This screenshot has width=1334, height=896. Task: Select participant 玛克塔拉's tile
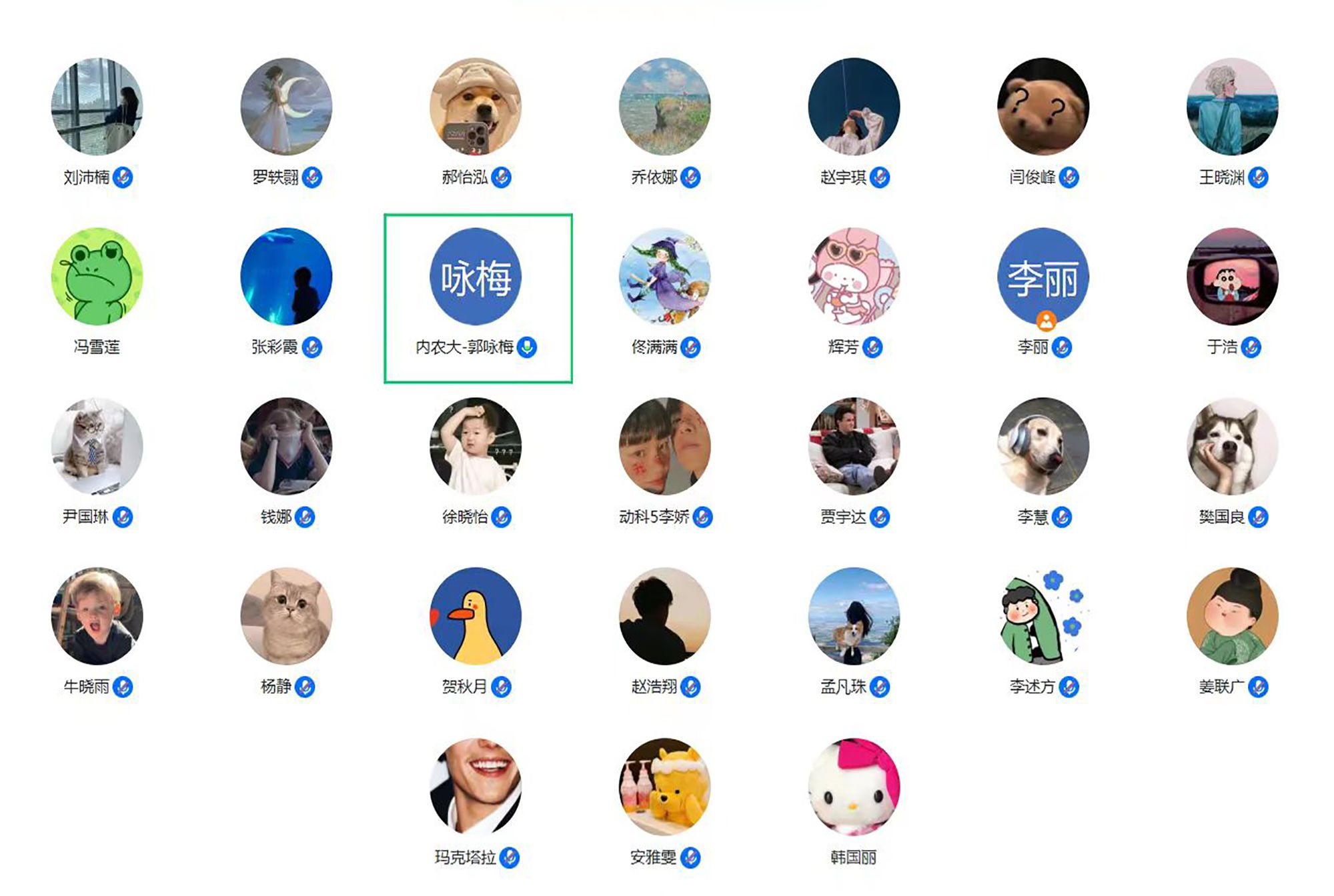tap(476, 787)
